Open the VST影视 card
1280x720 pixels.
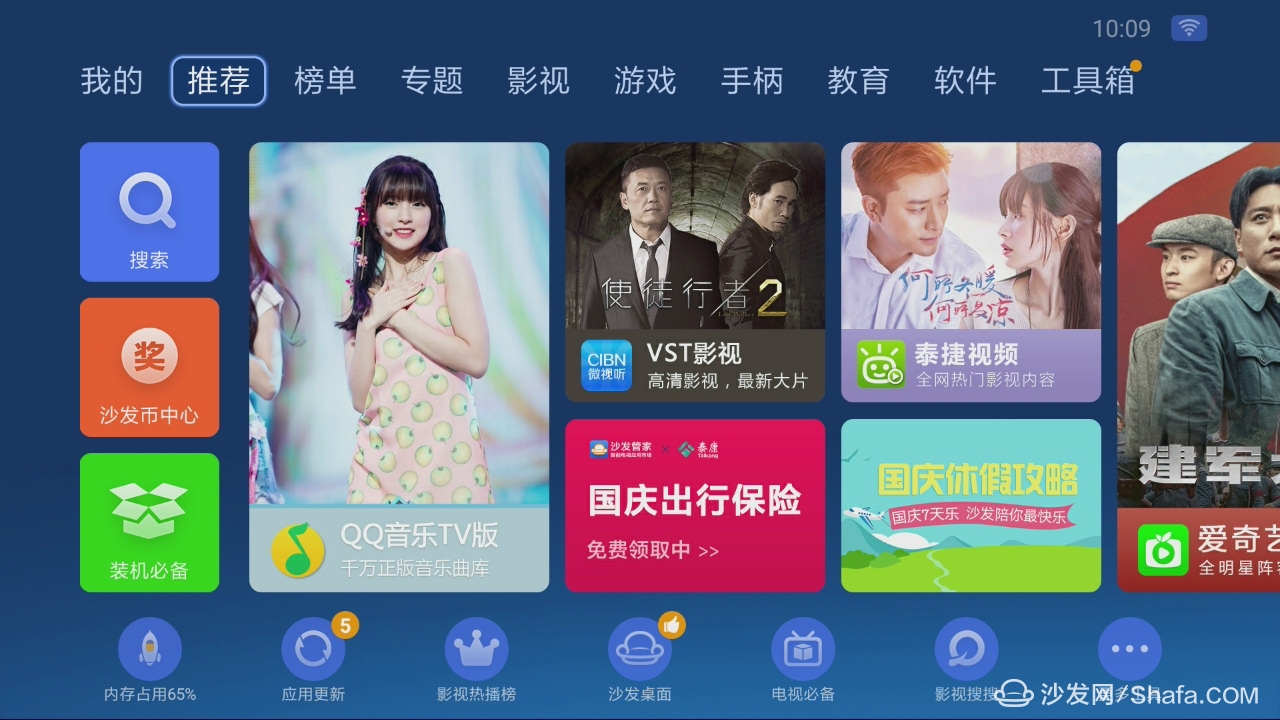click(695, 271)
